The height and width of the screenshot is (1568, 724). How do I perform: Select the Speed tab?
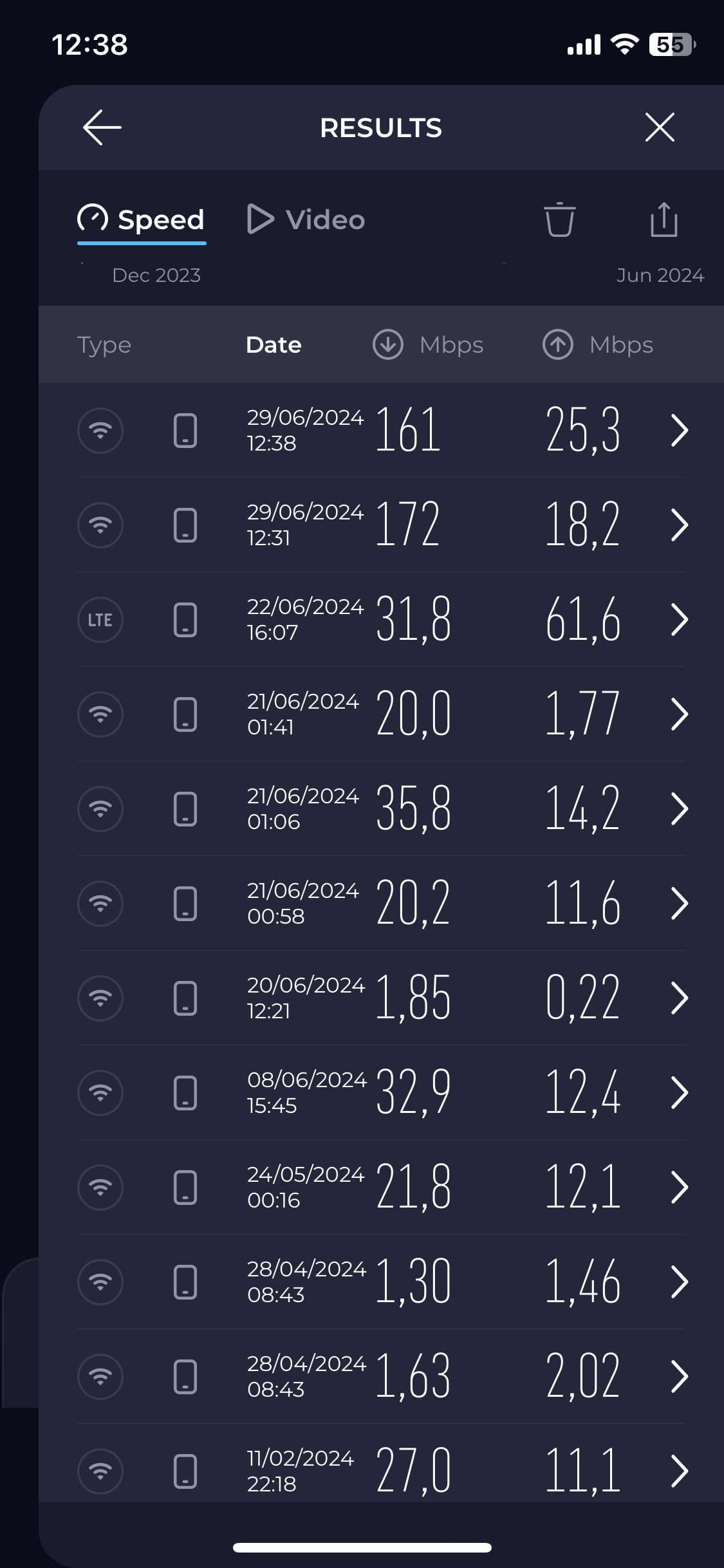pyautogui.click(x=141, y=219)
